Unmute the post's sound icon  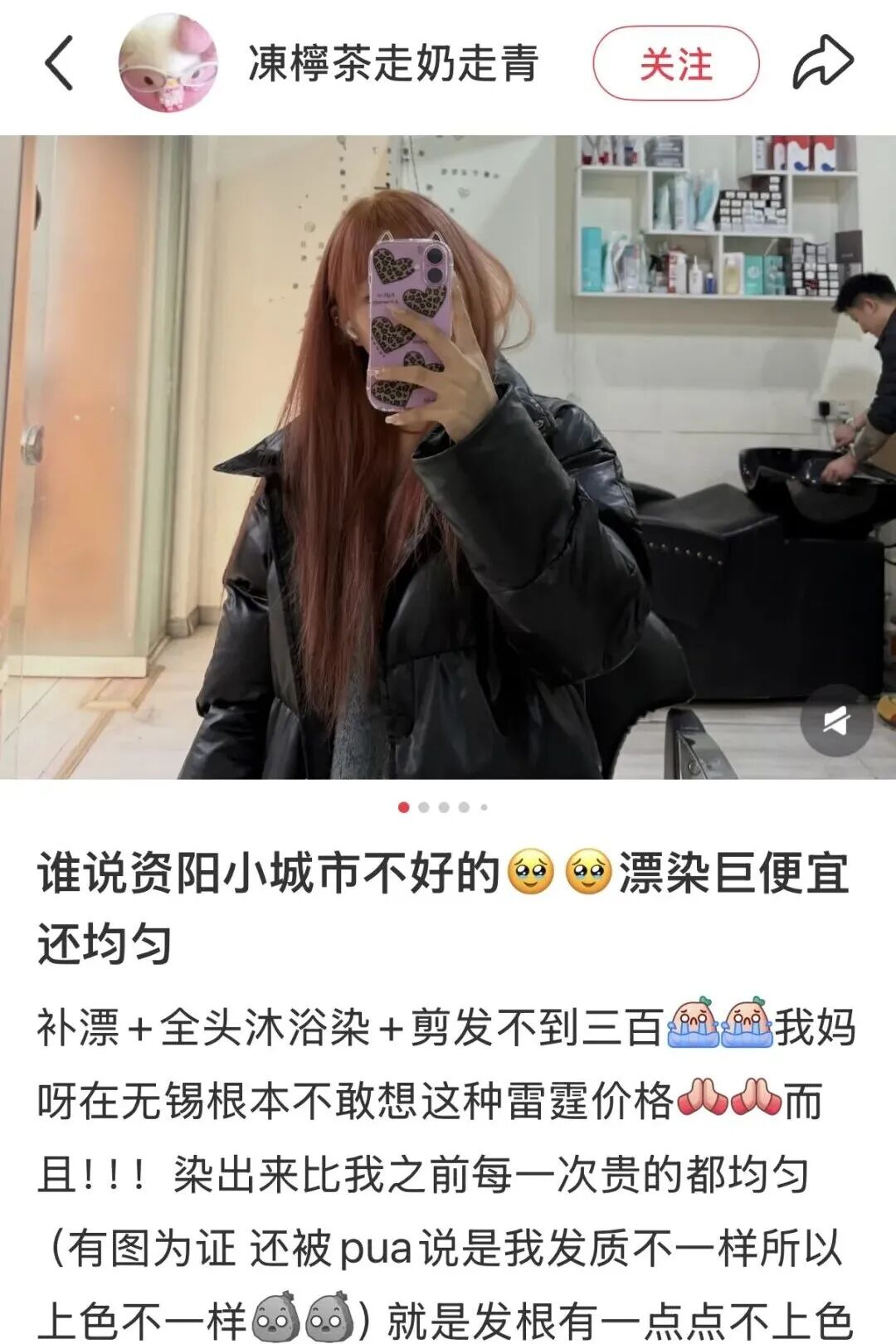tap(836, 721)
